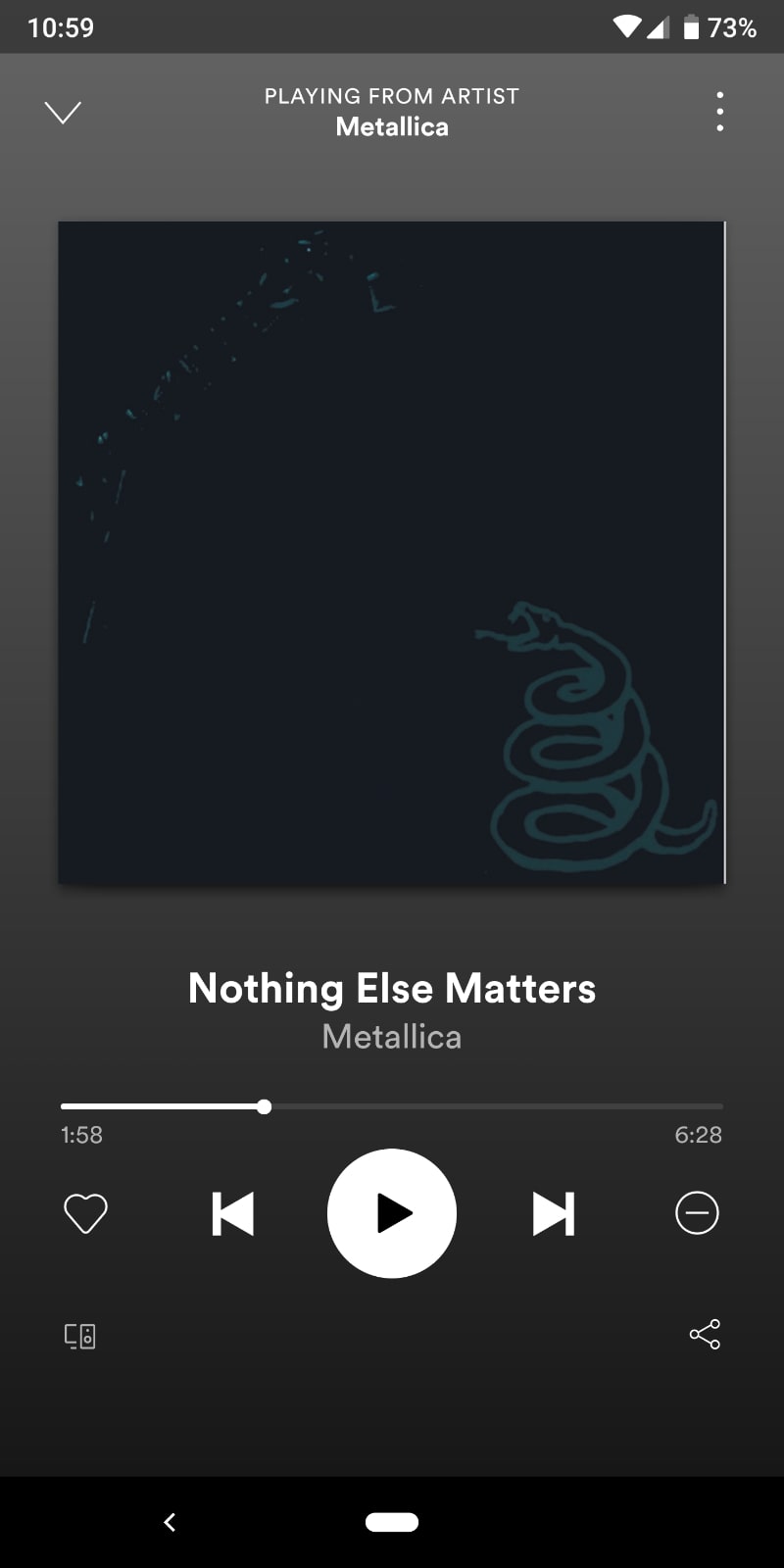Open the three-dot overflow menu

point(720,112)
